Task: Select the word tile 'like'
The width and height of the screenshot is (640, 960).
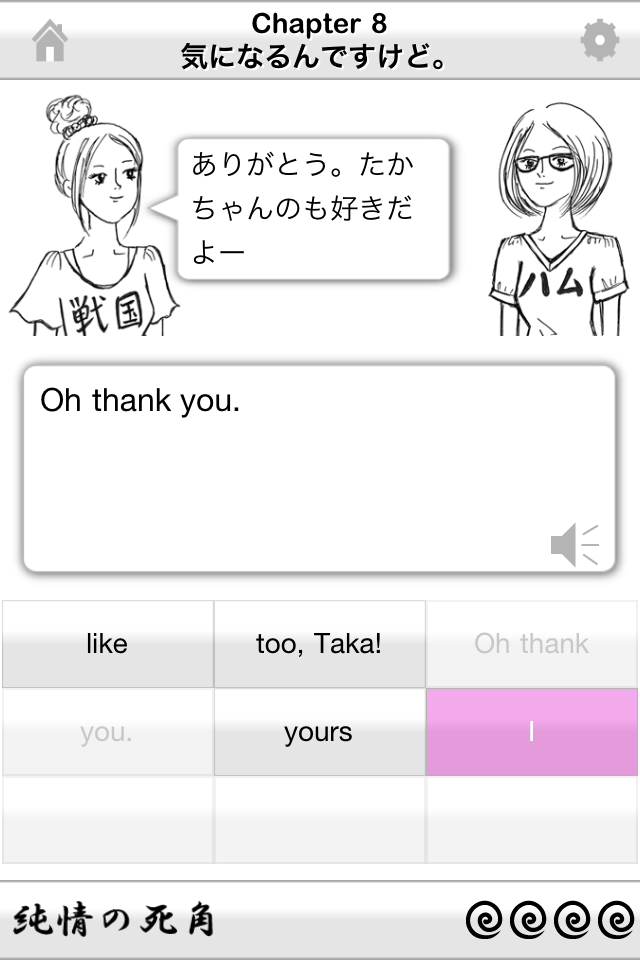Action: [107, 644]
